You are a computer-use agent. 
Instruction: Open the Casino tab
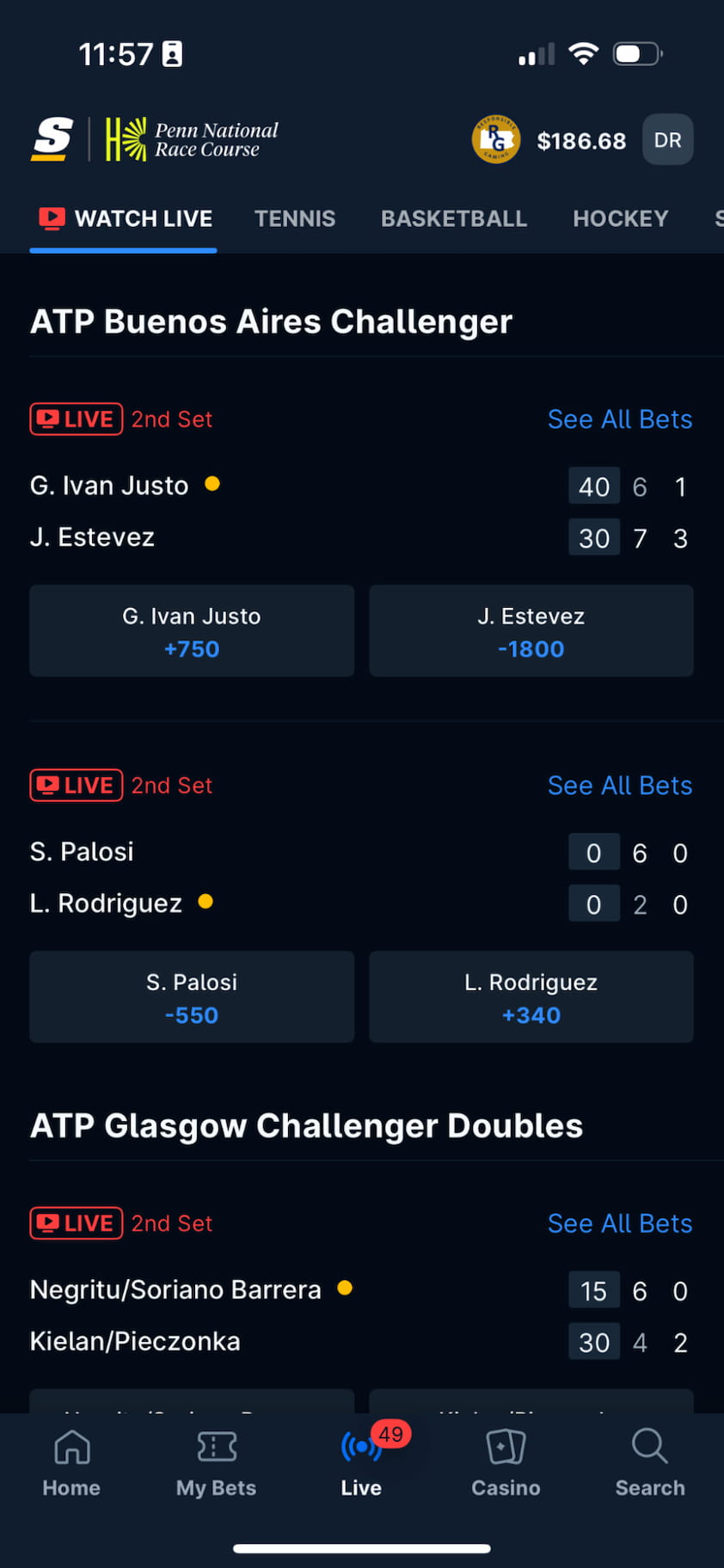click(x=506, y=1463)
